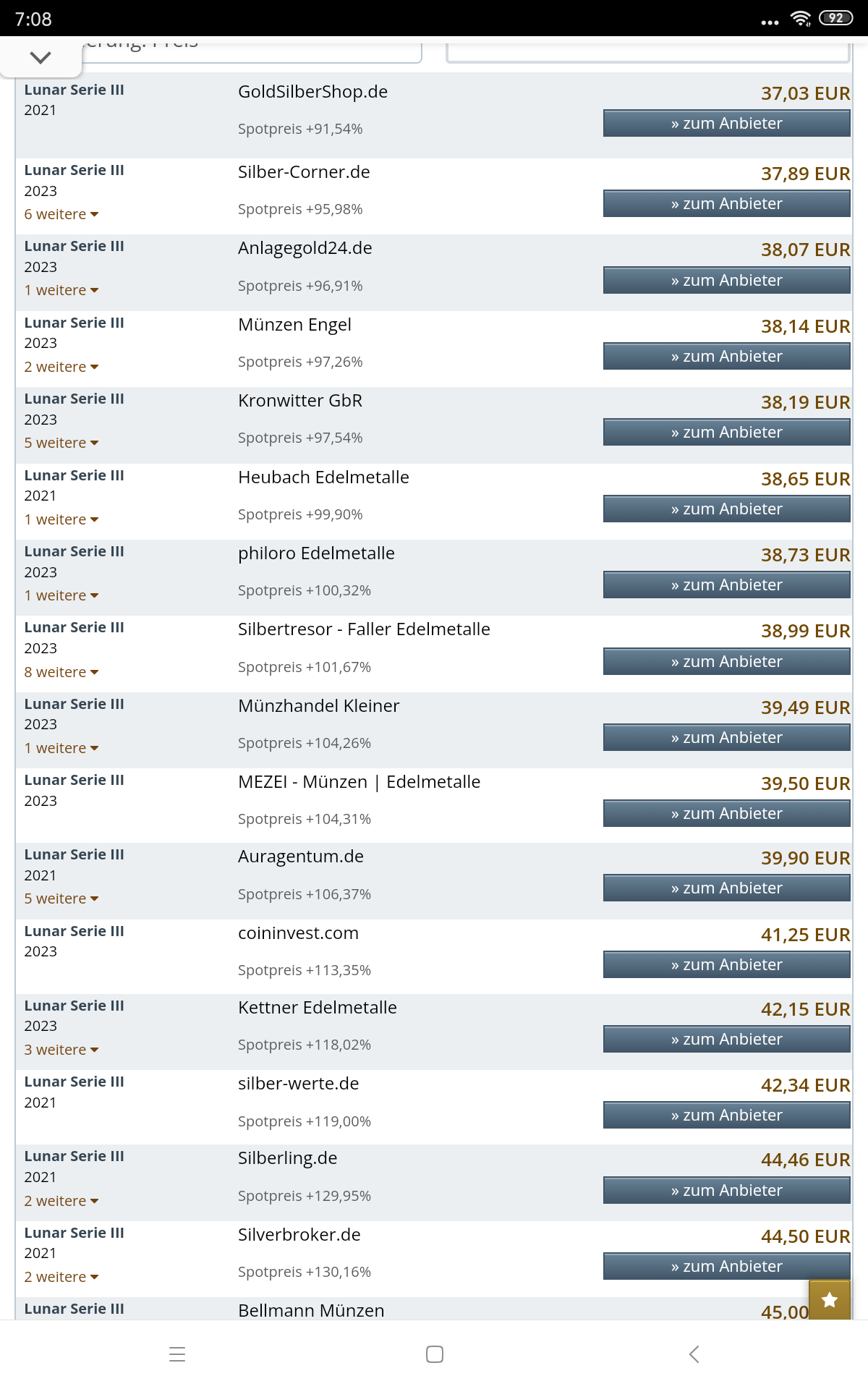Visit Anlagegold24.de via zum Anbieter button
The height and width of the screenshot is (1389, 868).
726,281
